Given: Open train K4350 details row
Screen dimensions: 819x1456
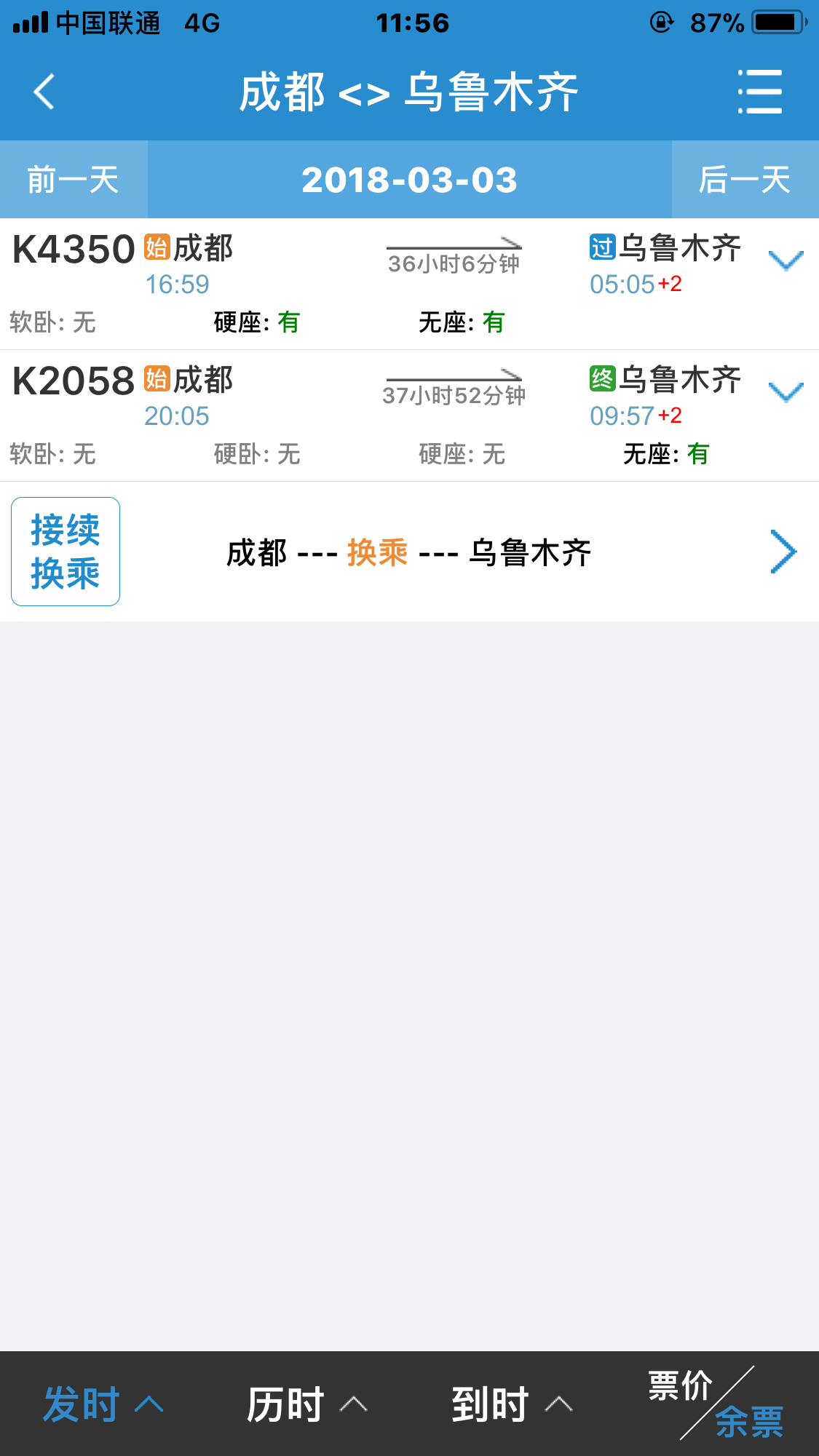Looking at the screenshot, I should click(x=409, y=284).
